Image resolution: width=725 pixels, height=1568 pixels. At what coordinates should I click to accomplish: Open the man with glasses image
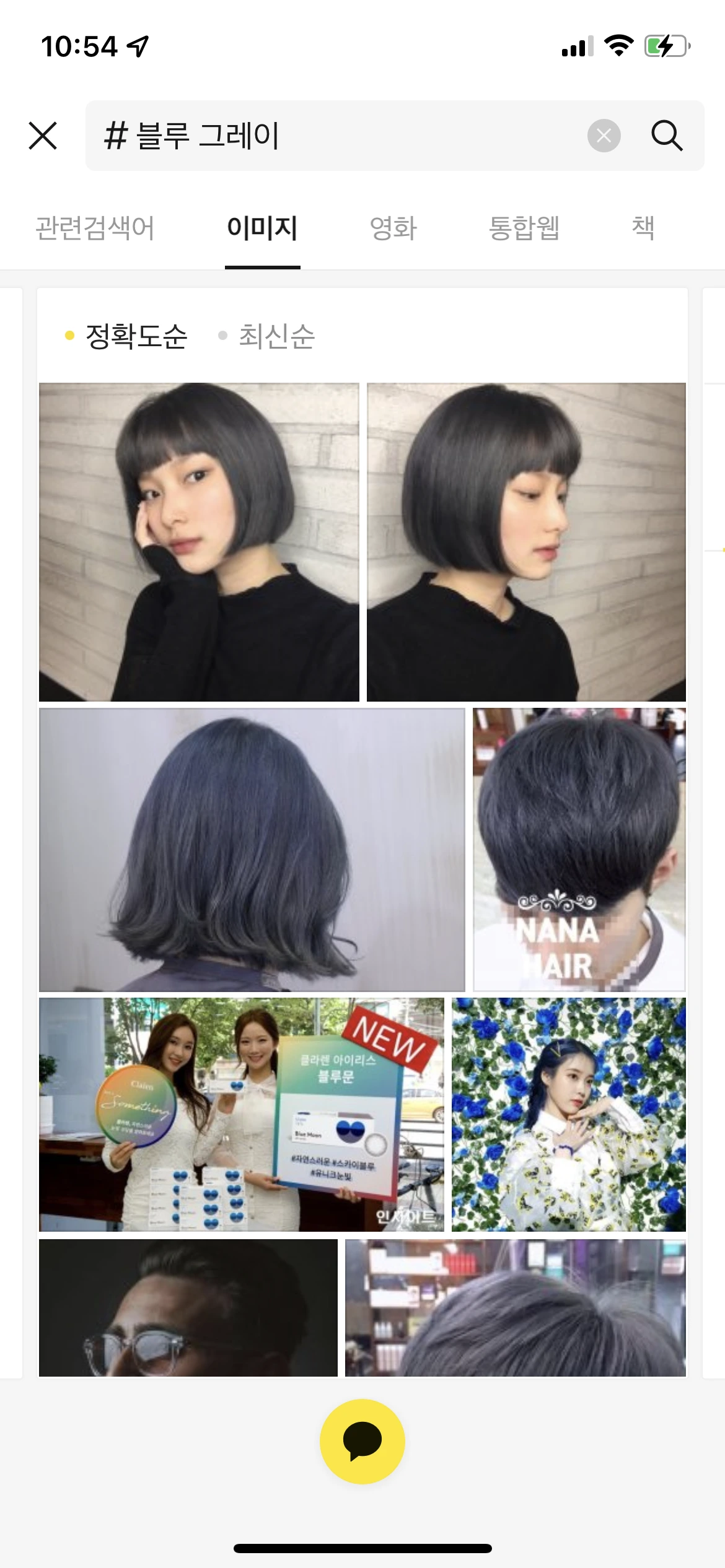click(188, 1307)
